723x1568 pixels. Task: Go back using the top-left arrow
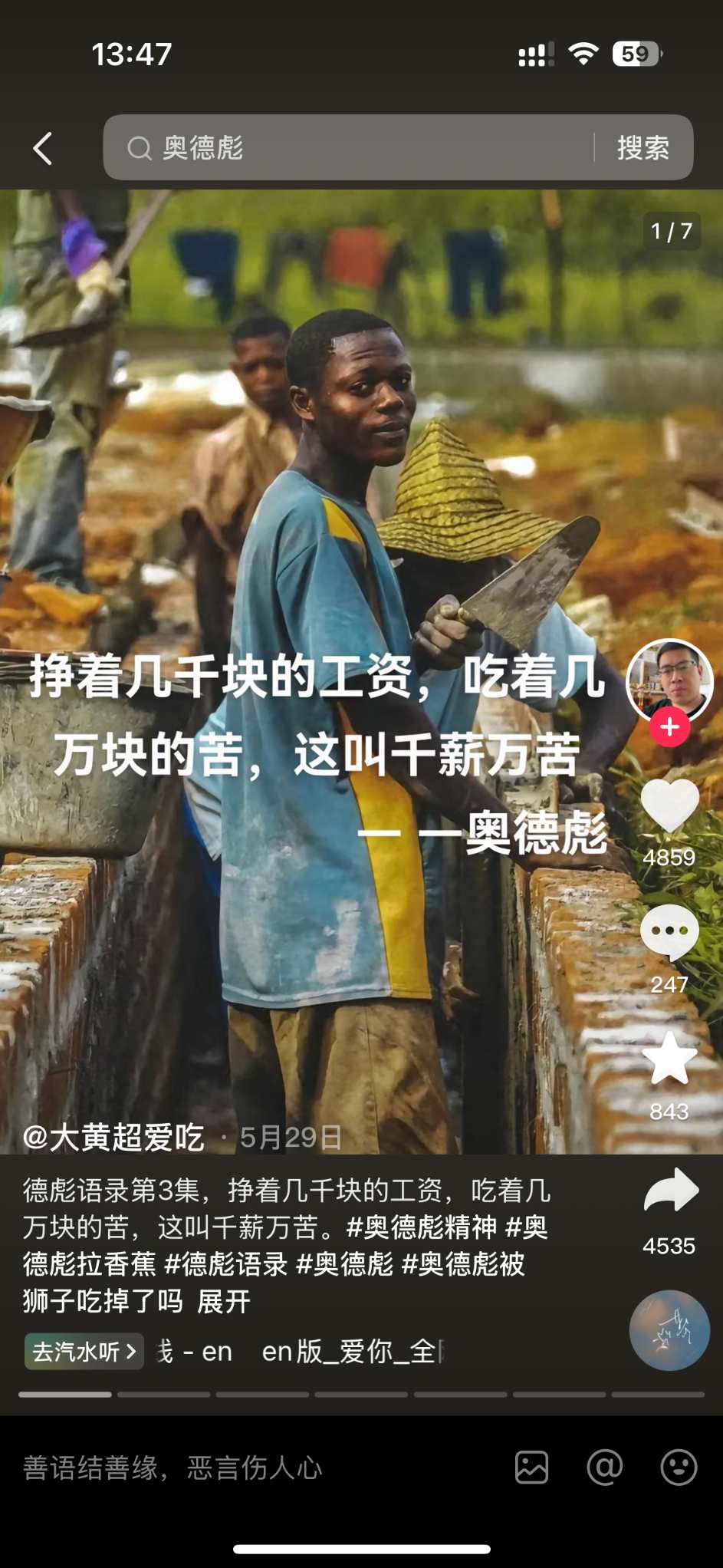43,148
